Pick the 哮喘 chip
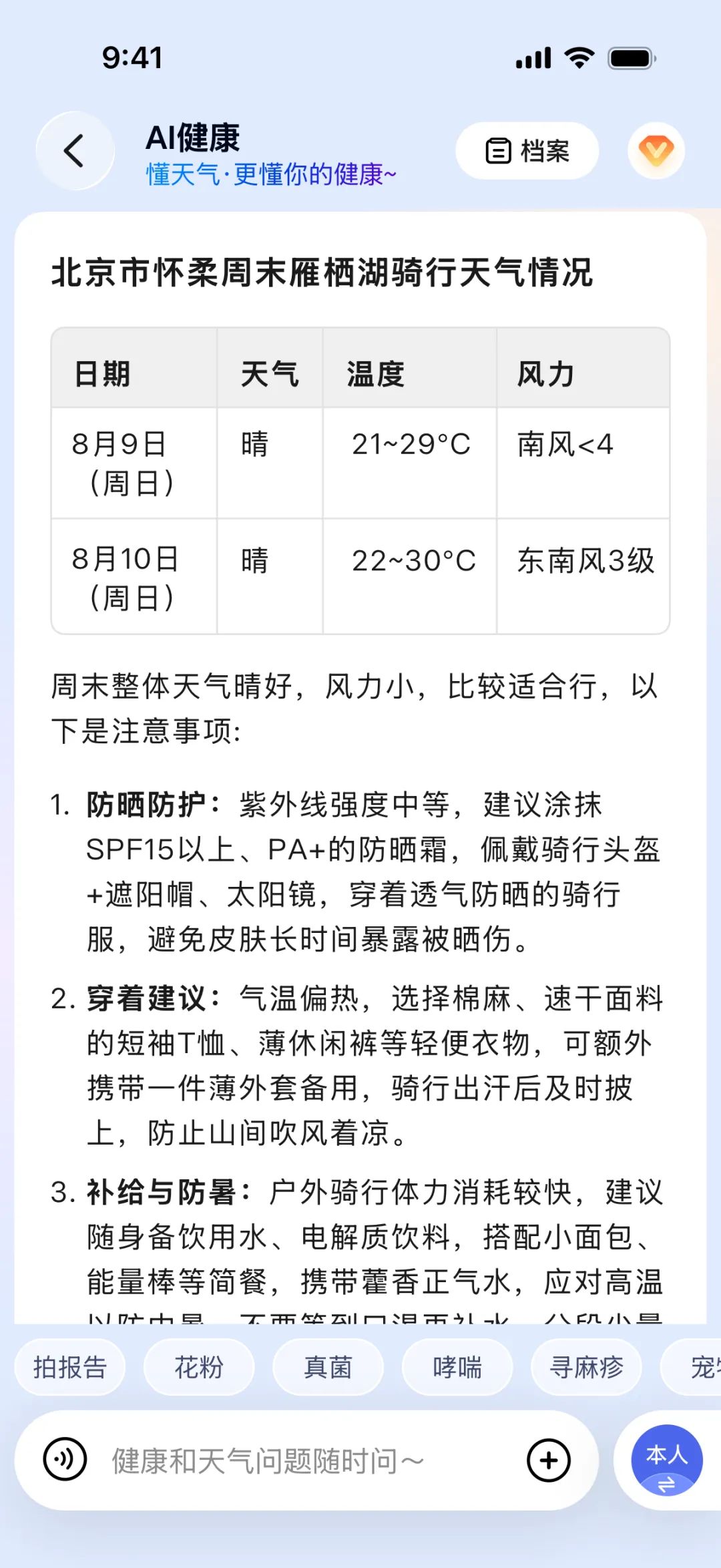This screenshot has width=721, height=1568. (457, 1367)
